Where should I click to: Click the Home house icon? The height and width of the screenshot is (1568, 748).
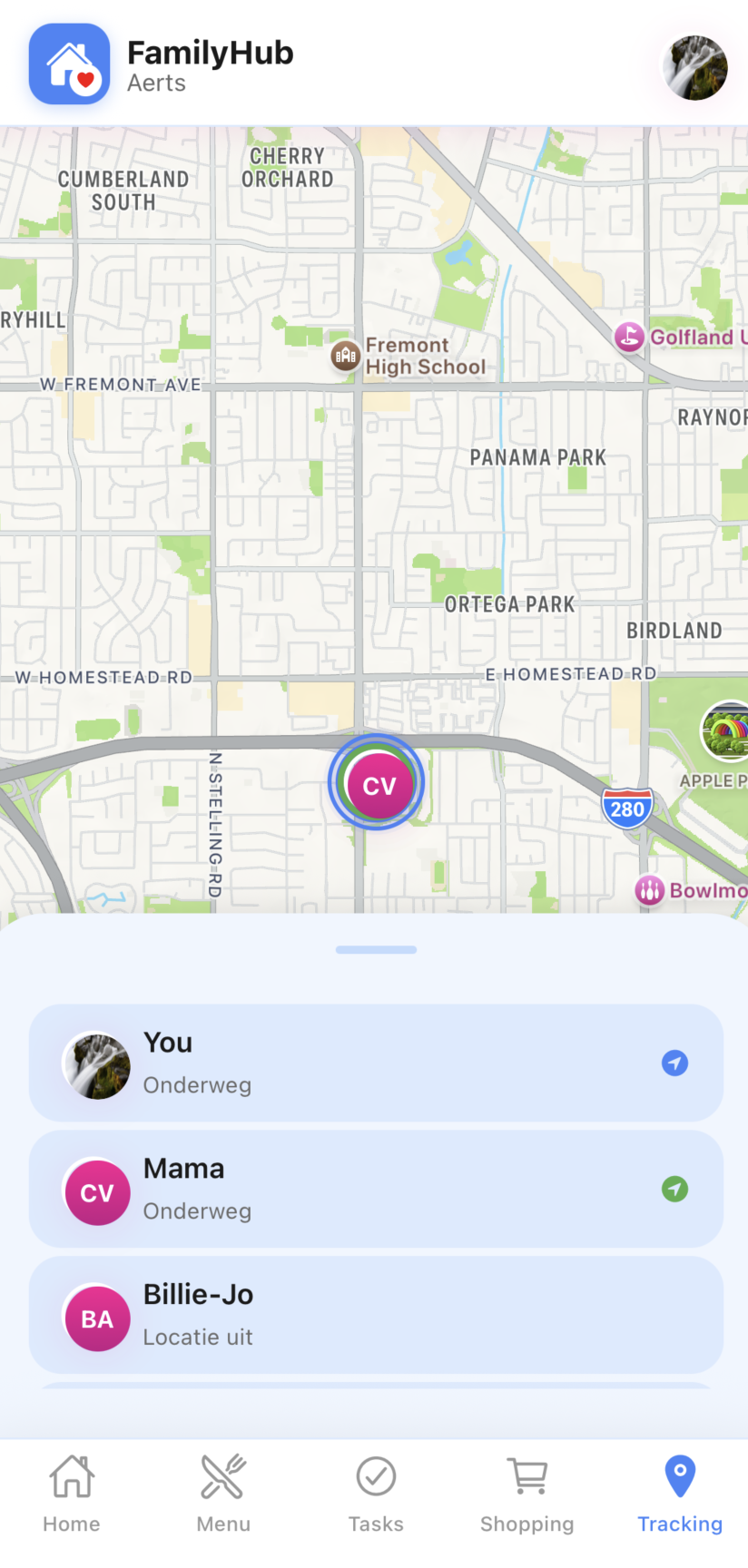click(x=70, y=1476)
